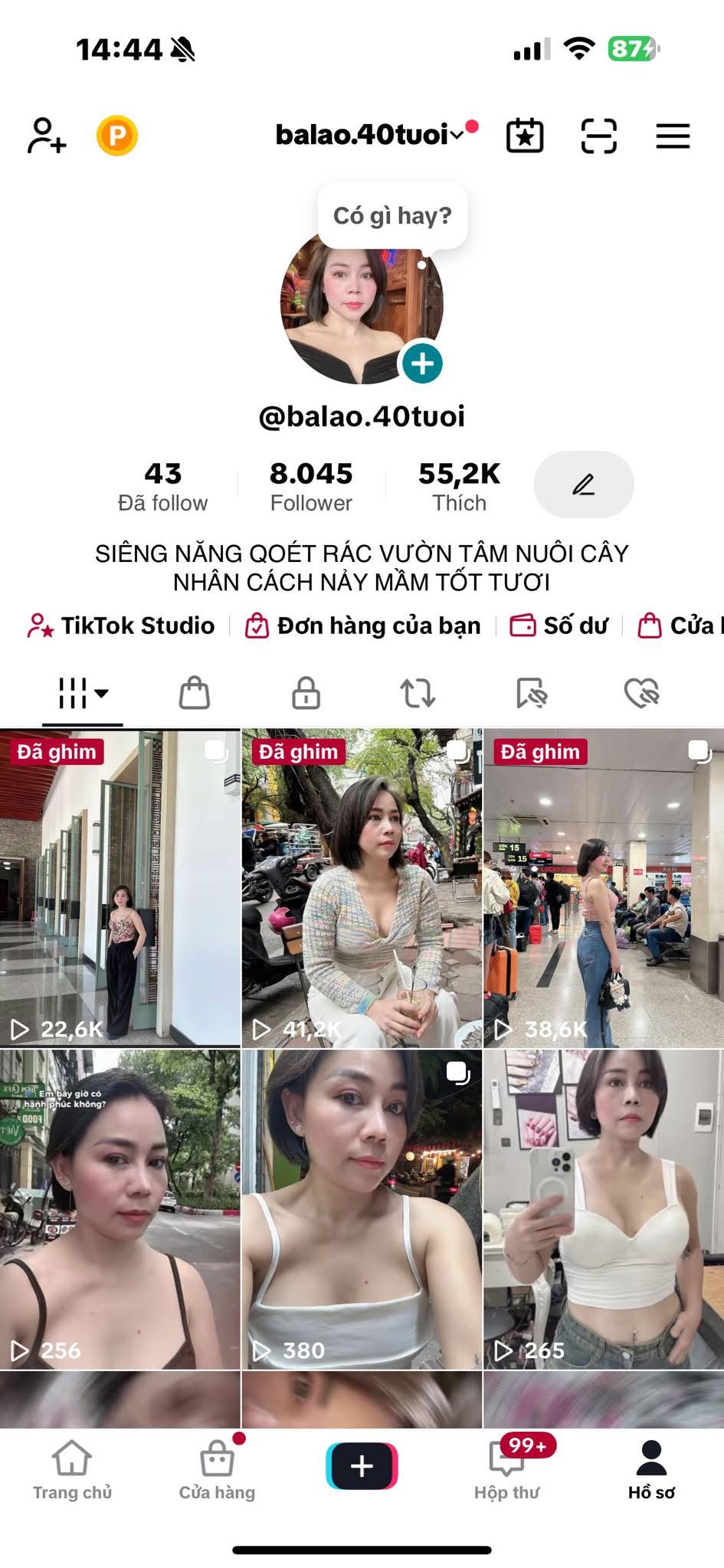Open TikTok Studio
724x1568 pixels.
tap(122, 626)
